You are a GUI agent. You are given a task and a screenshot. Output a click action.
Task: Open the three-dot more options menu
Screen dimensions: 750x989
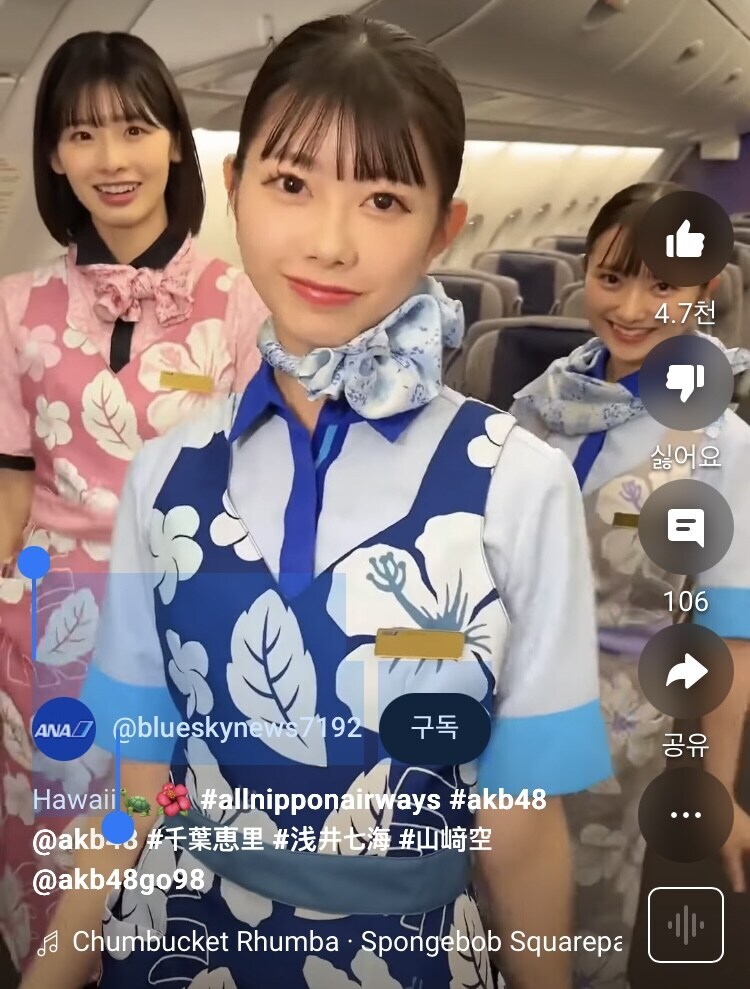(x=686, y=815)
